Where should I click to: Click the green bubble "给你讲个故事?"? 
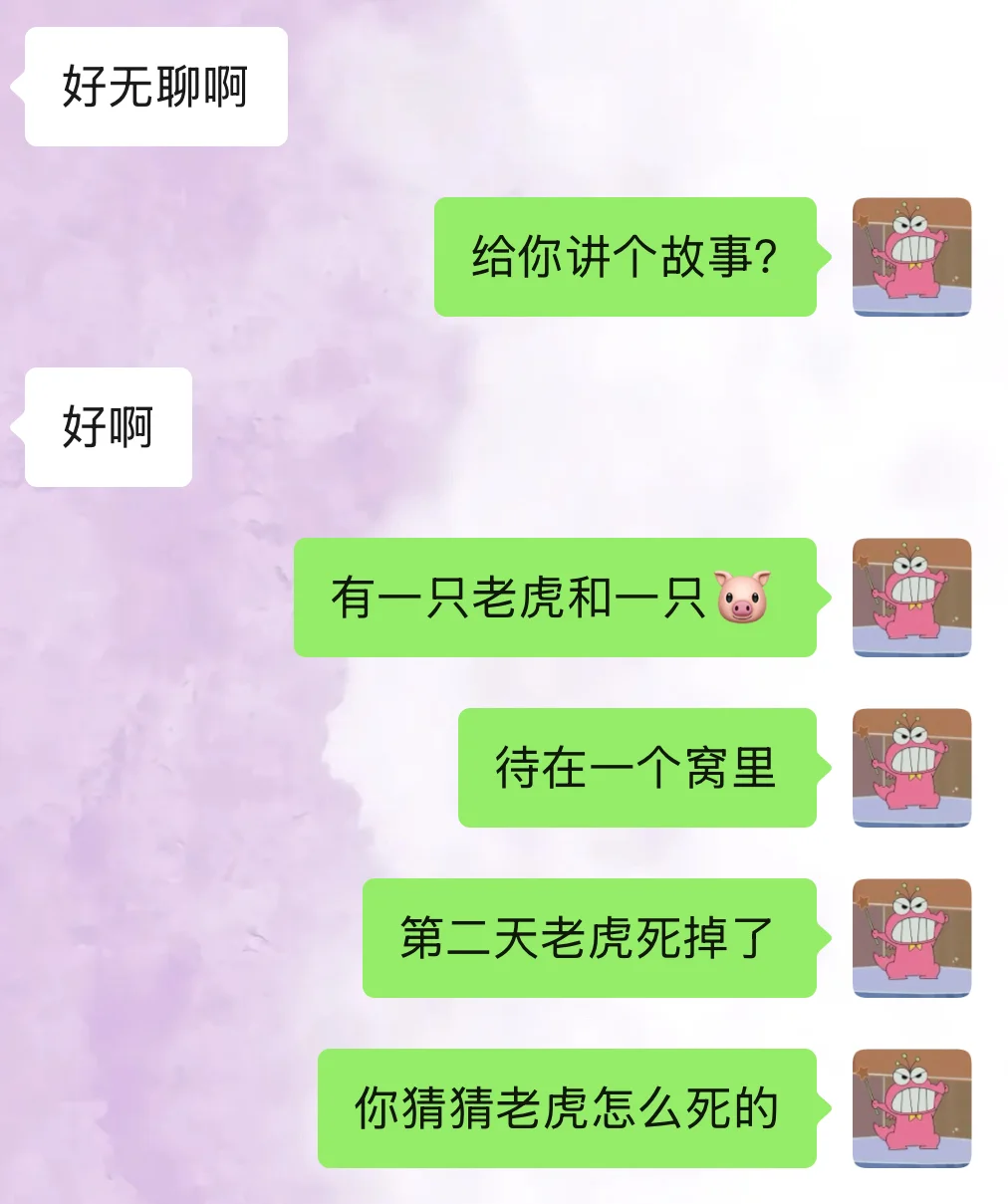(x=626, y=256)
